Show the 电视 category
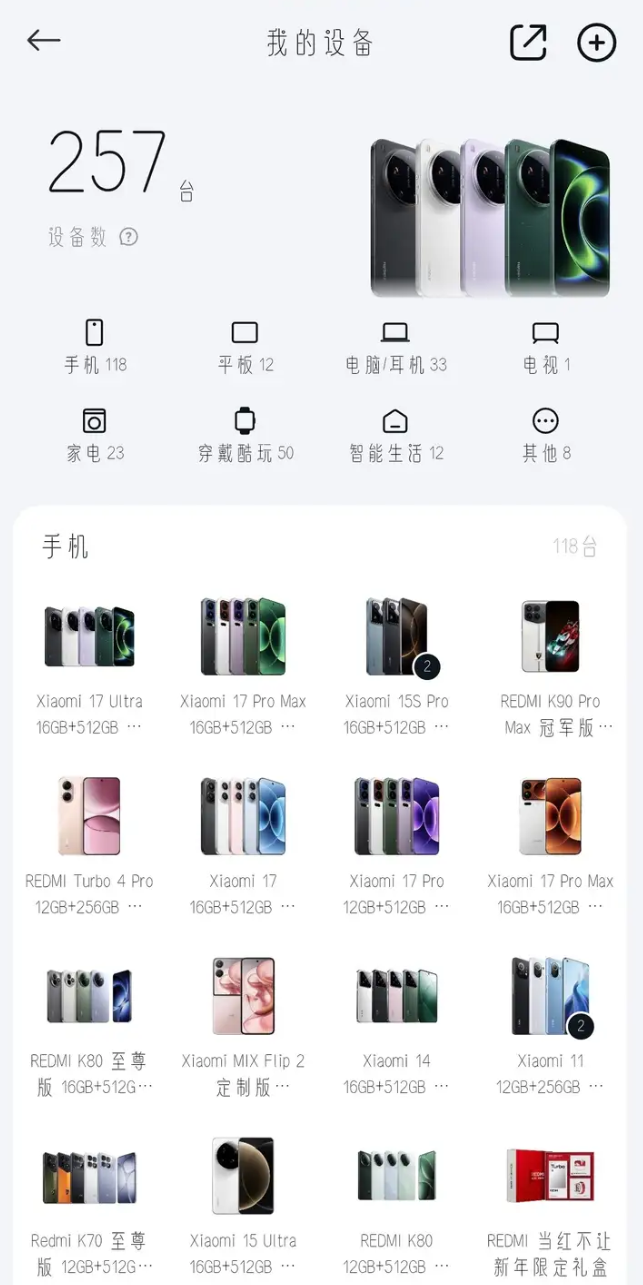The width and height of the screenshot is (643, 1285). (x=546, y=347)
